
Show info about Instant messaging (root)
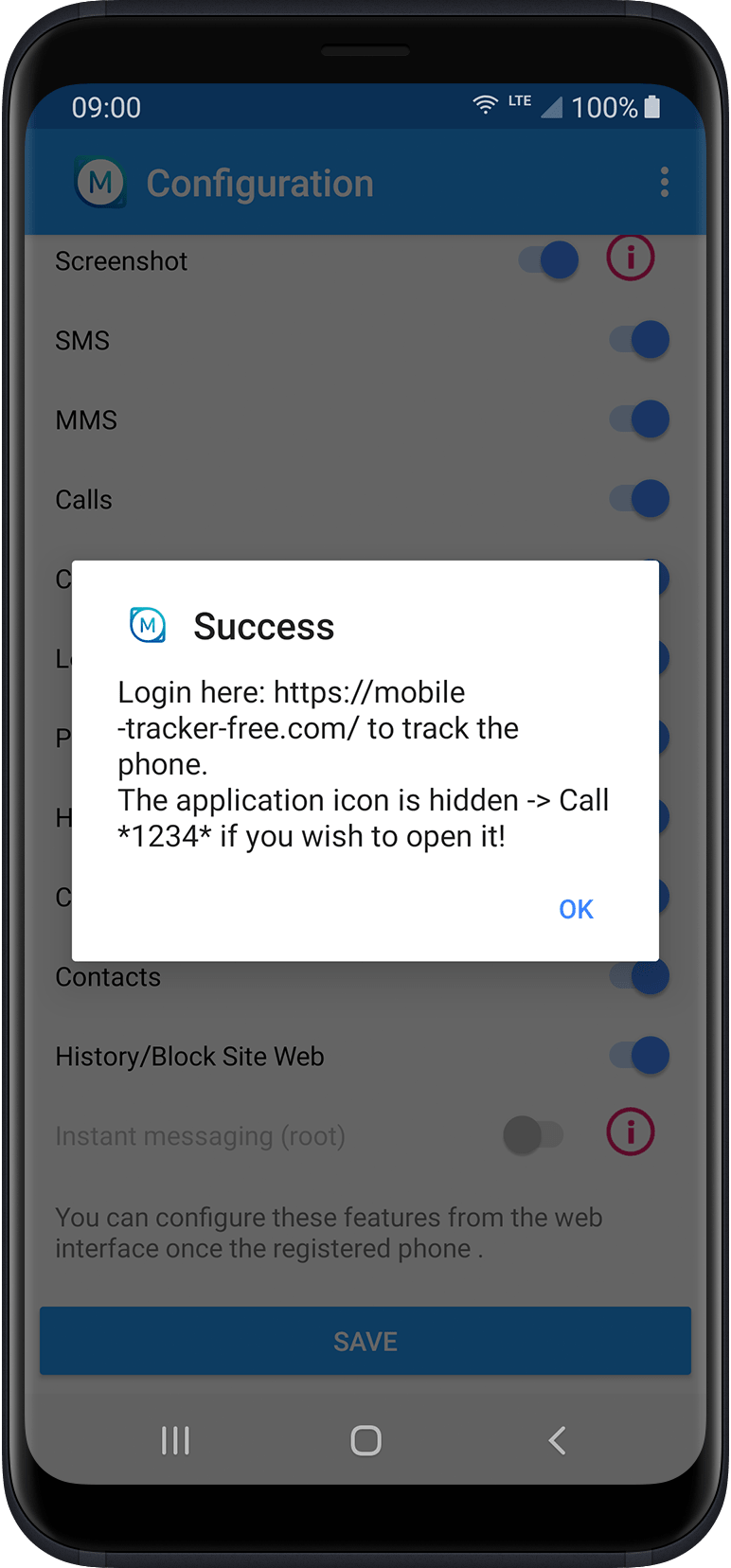631,1131
